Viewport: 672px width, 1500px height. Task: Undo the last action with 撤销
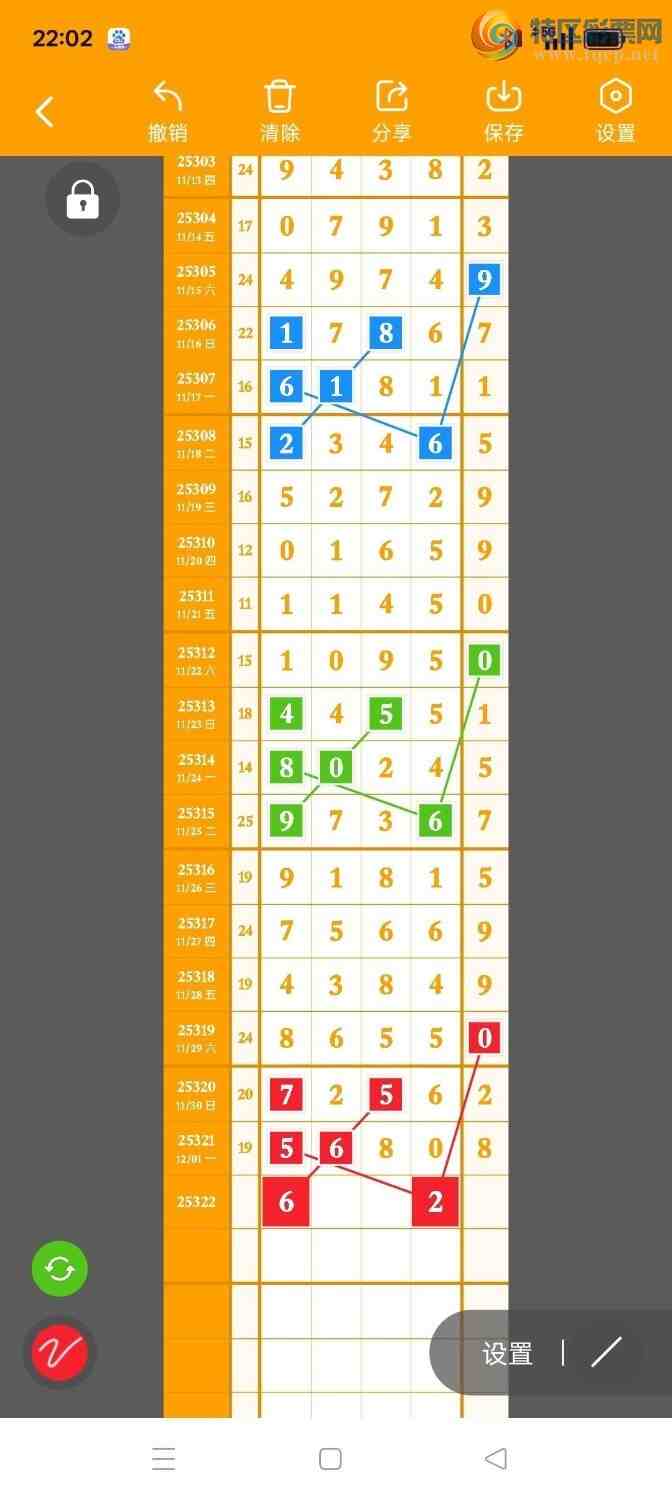[x=168, y=112]
